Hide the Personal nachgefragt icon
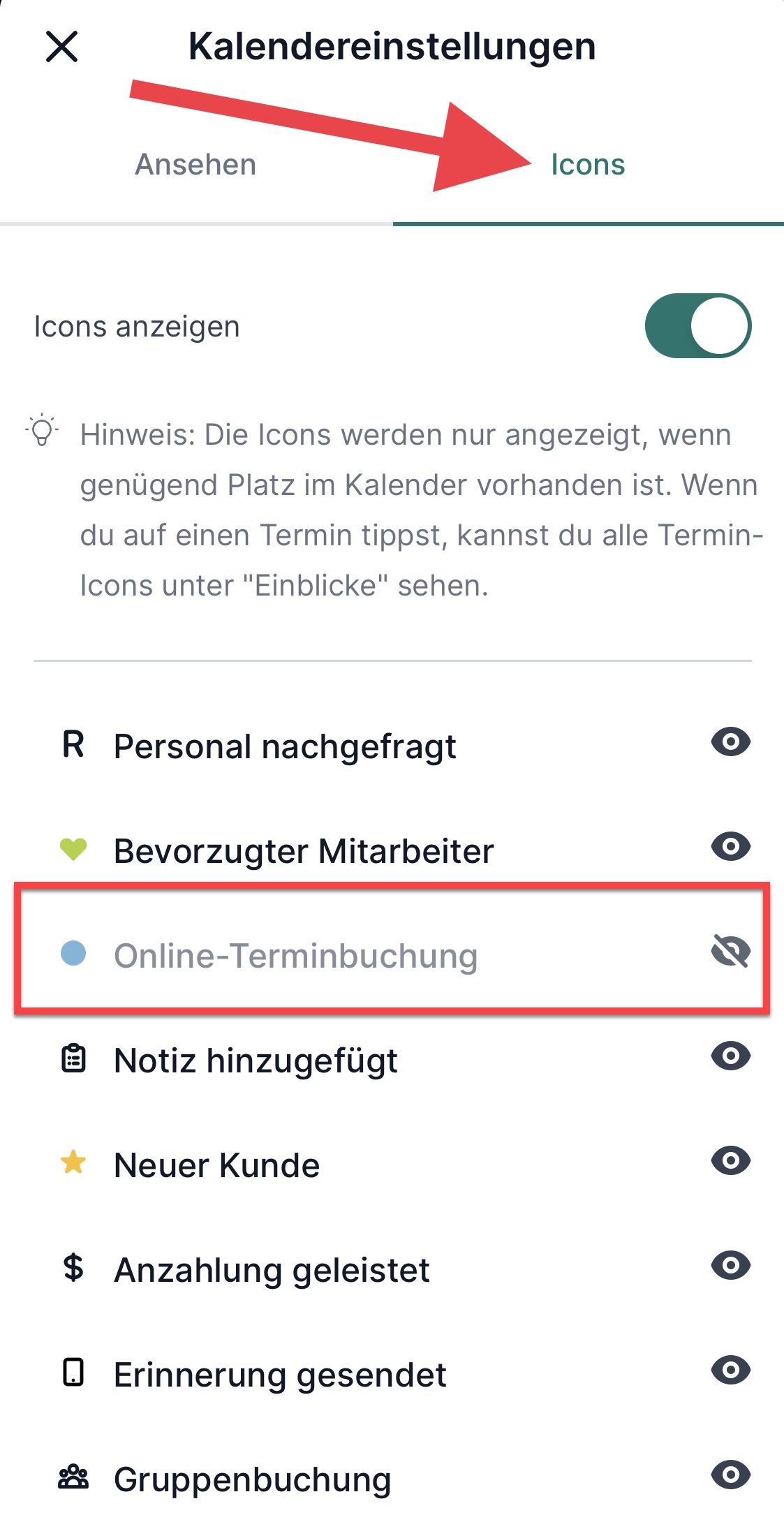 coord(731,741)
